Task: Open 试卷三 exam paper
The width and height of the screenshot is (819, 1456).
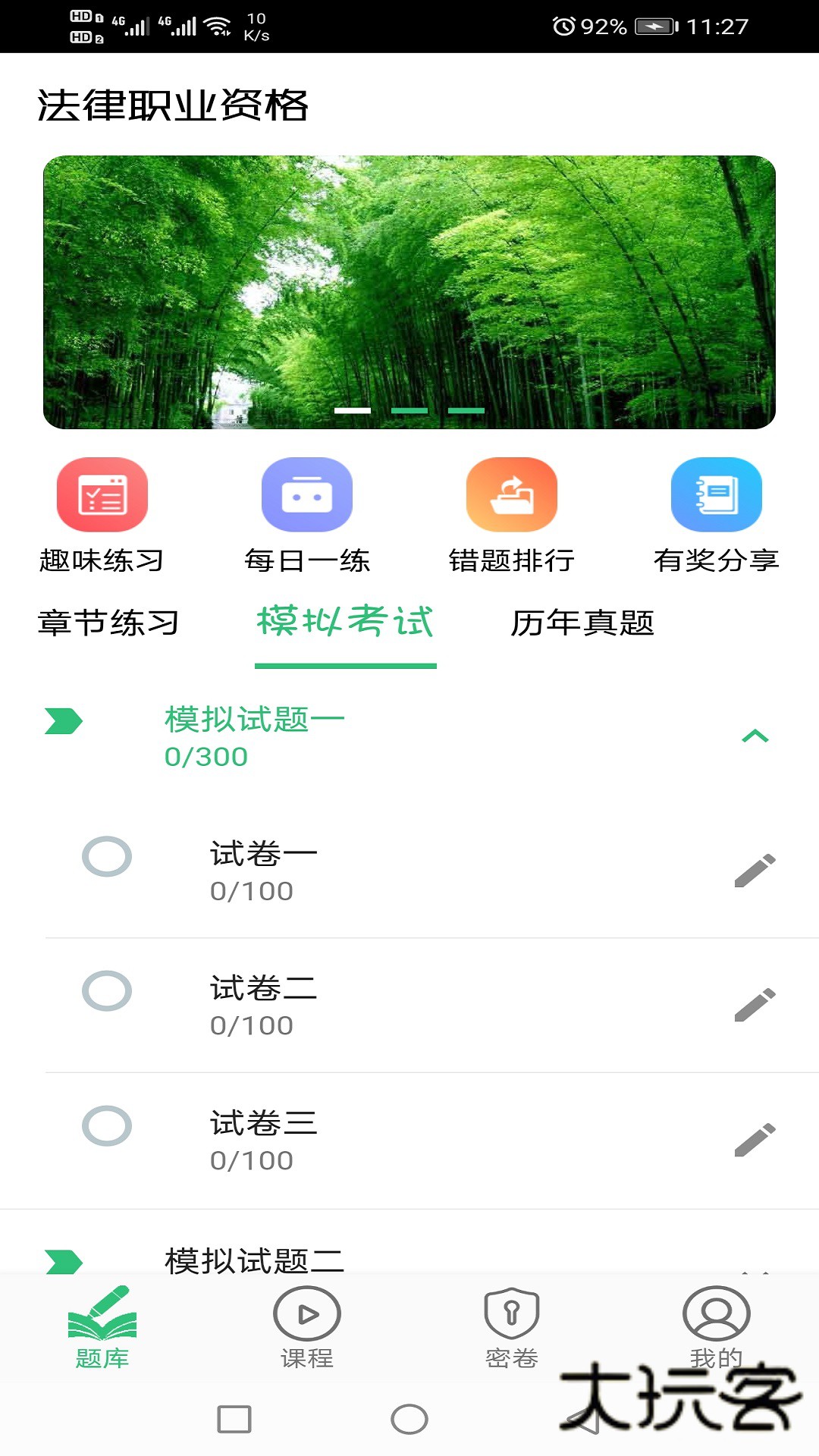Action: tap(263, 1125)
